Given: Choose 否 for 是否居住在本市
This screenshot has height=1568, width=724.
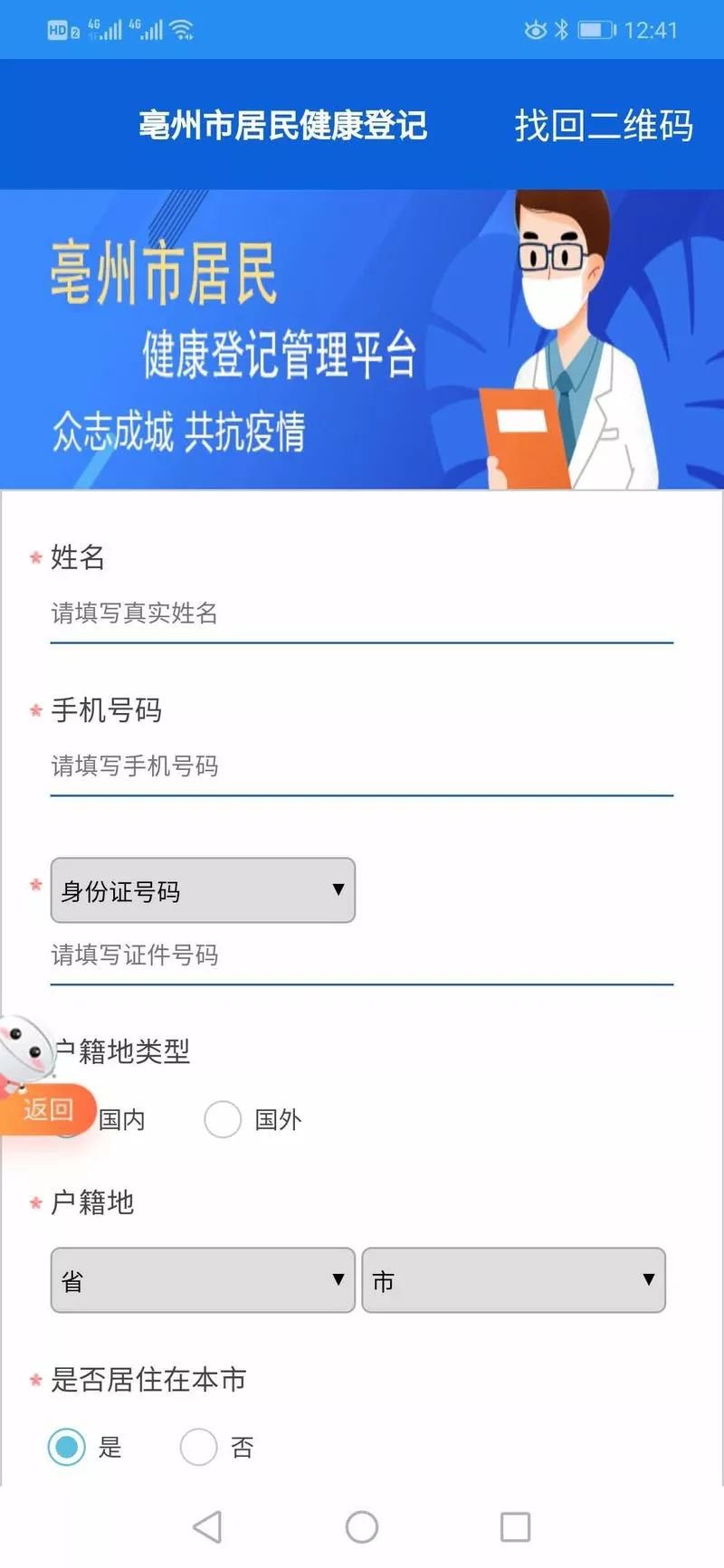Looking at the screenshot, I should [199, 1447].
